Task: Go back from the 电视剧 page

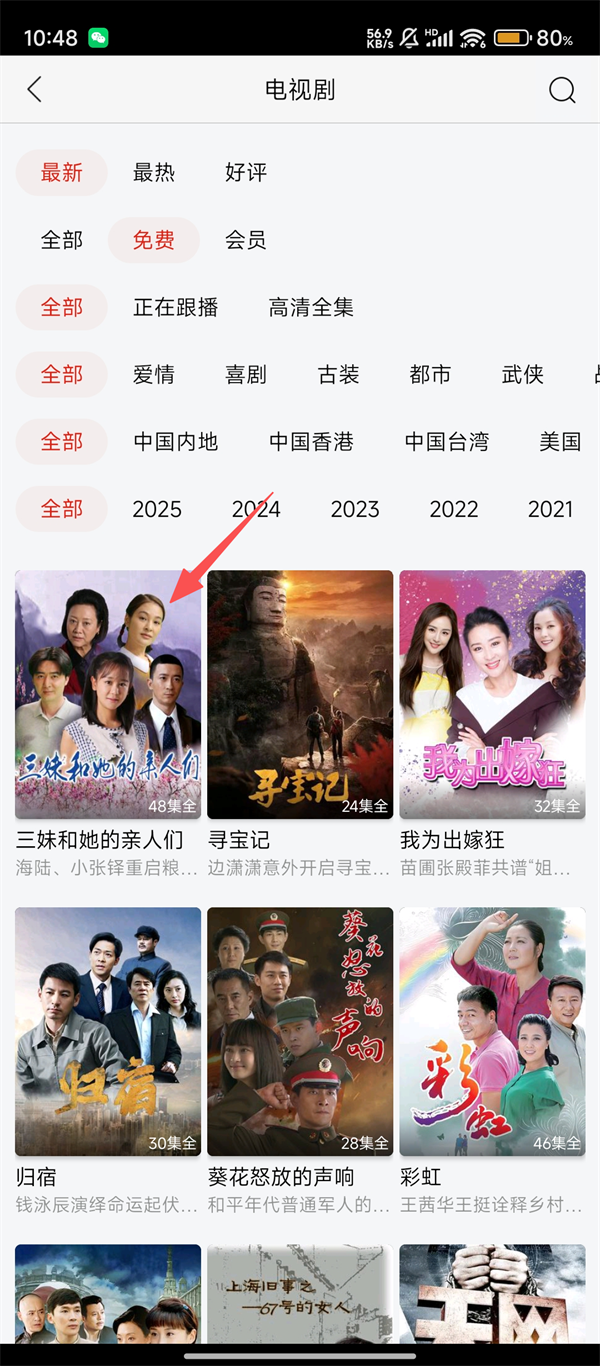Action: [35, 90]
